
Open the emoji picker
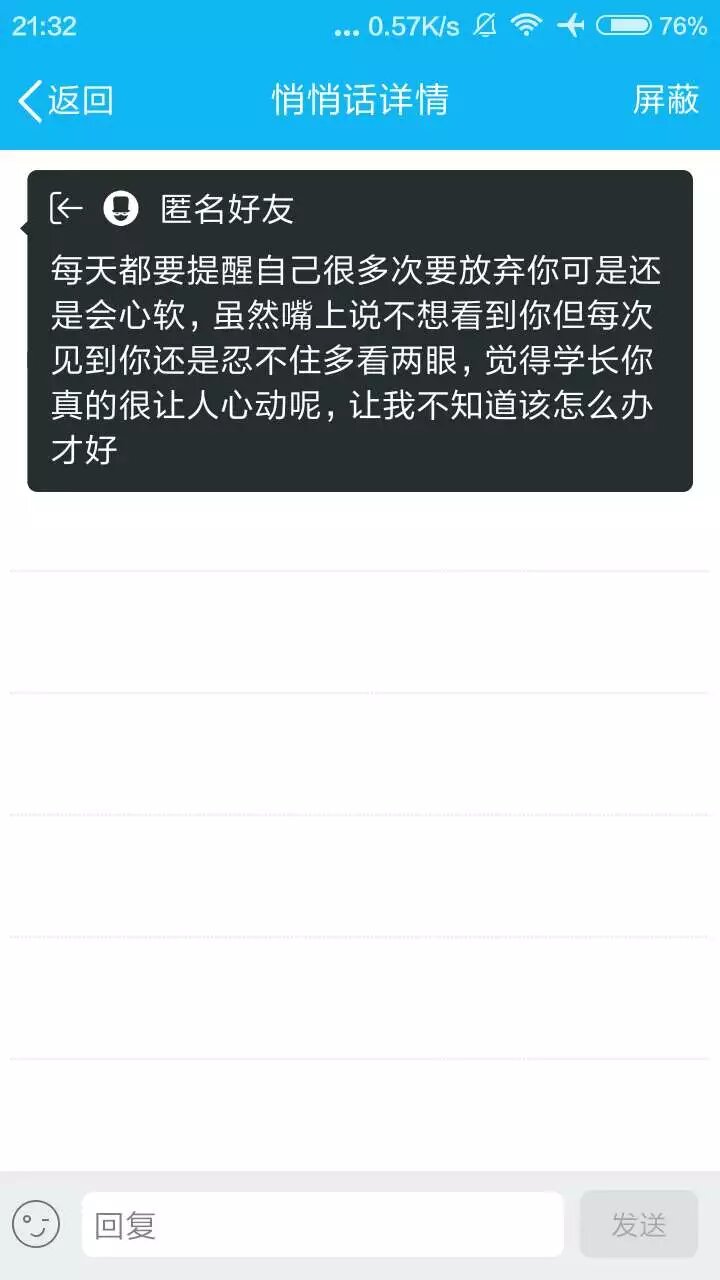coord(36,1224)
